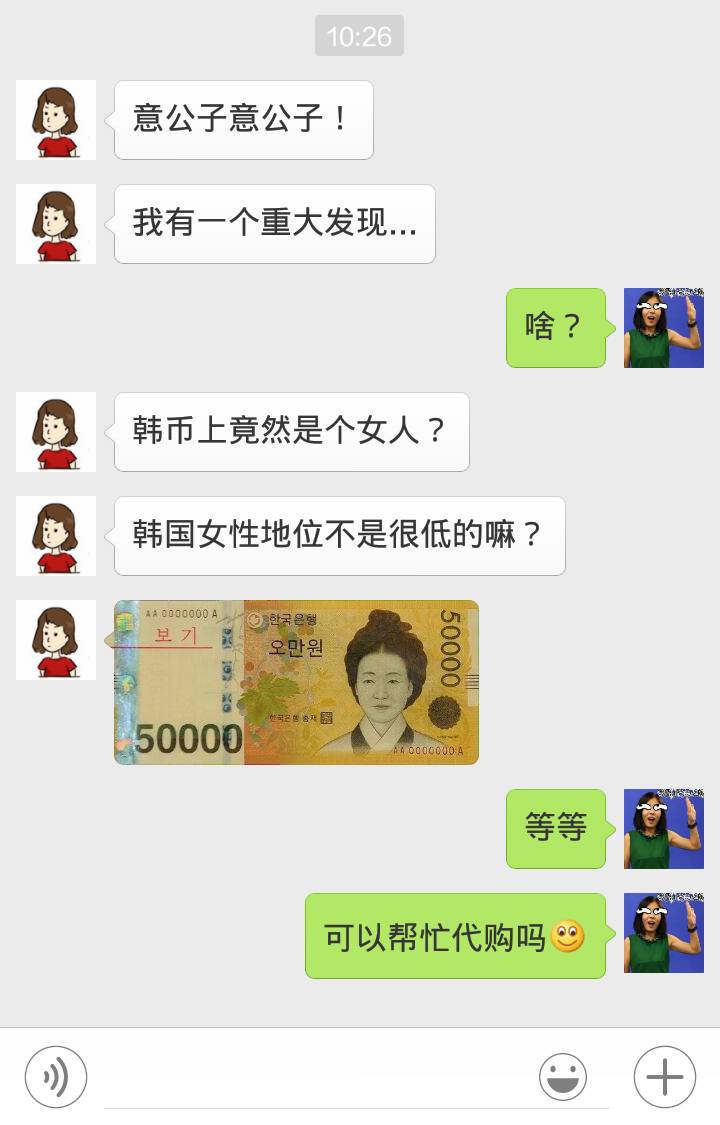
Task: Tap the '等等' message bubble
Action: 556,828
